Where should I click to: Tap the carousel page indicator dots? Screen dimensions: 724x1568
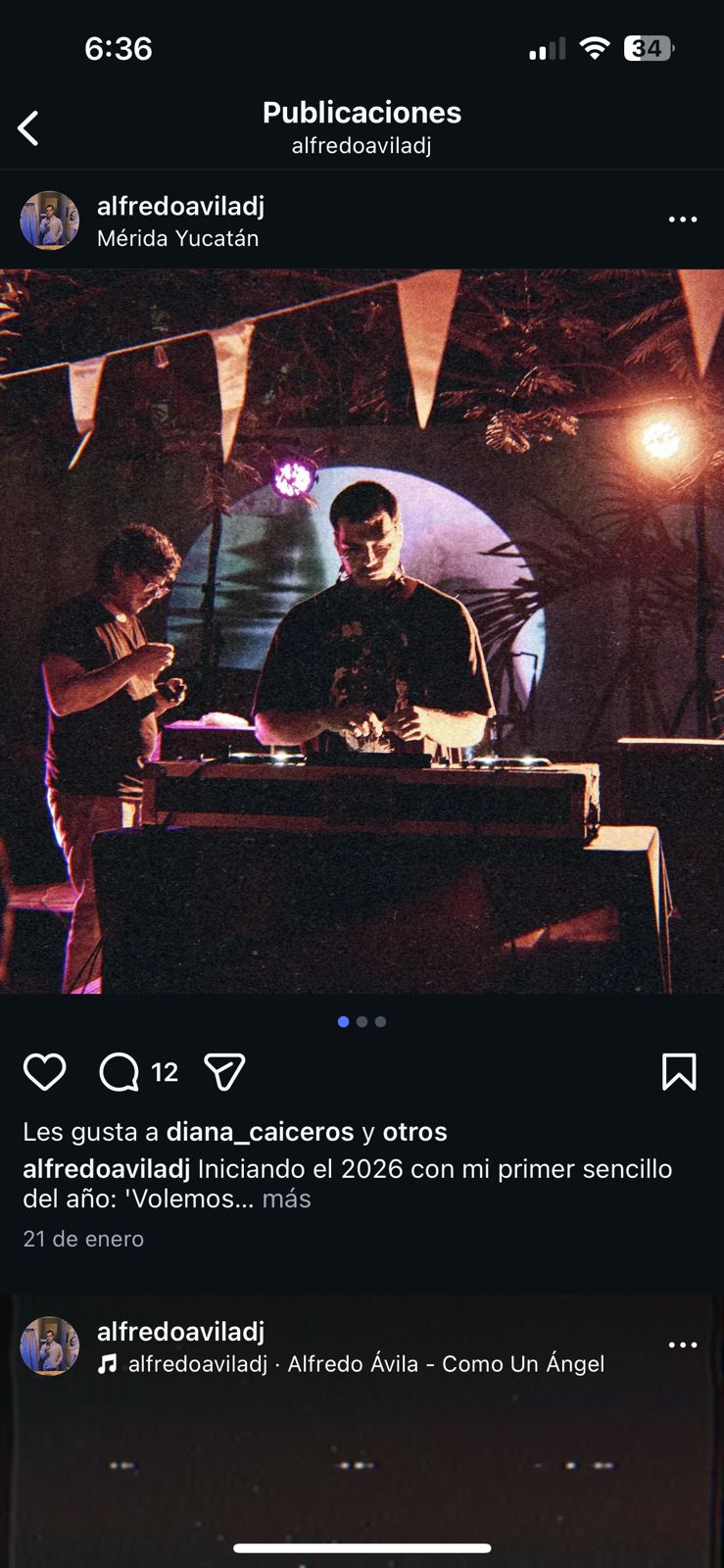pyautogui.click(x=362, y=1021)
